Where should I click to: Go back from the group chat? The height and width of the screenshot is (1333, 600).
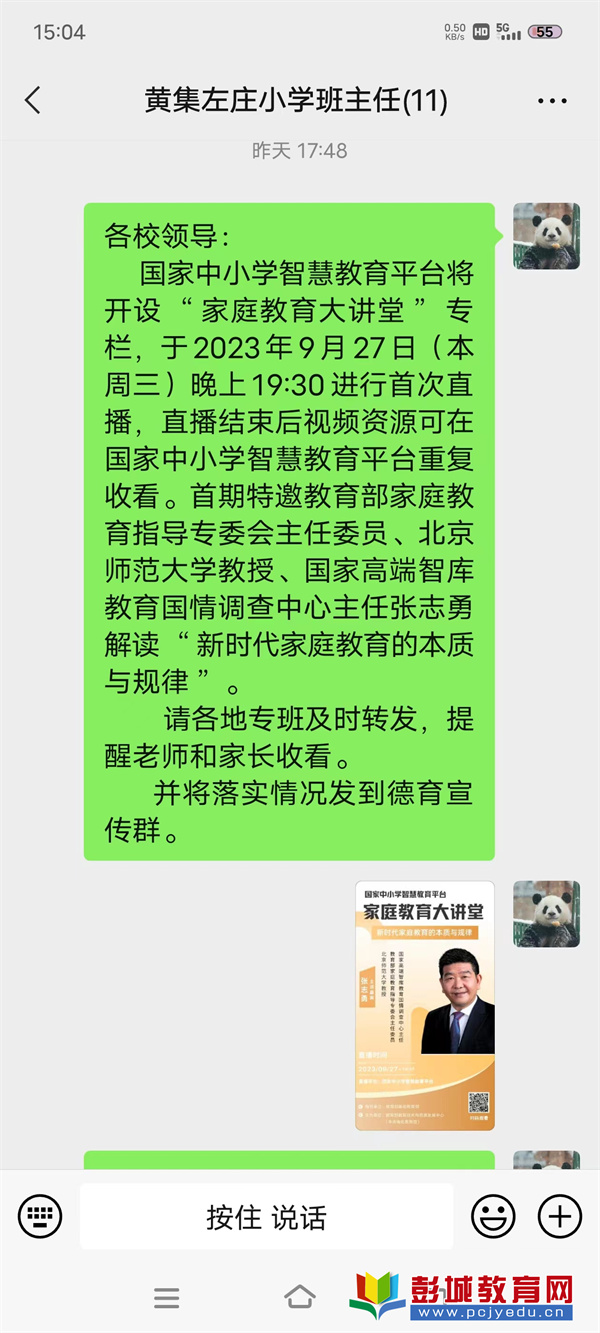pos(33,100)
